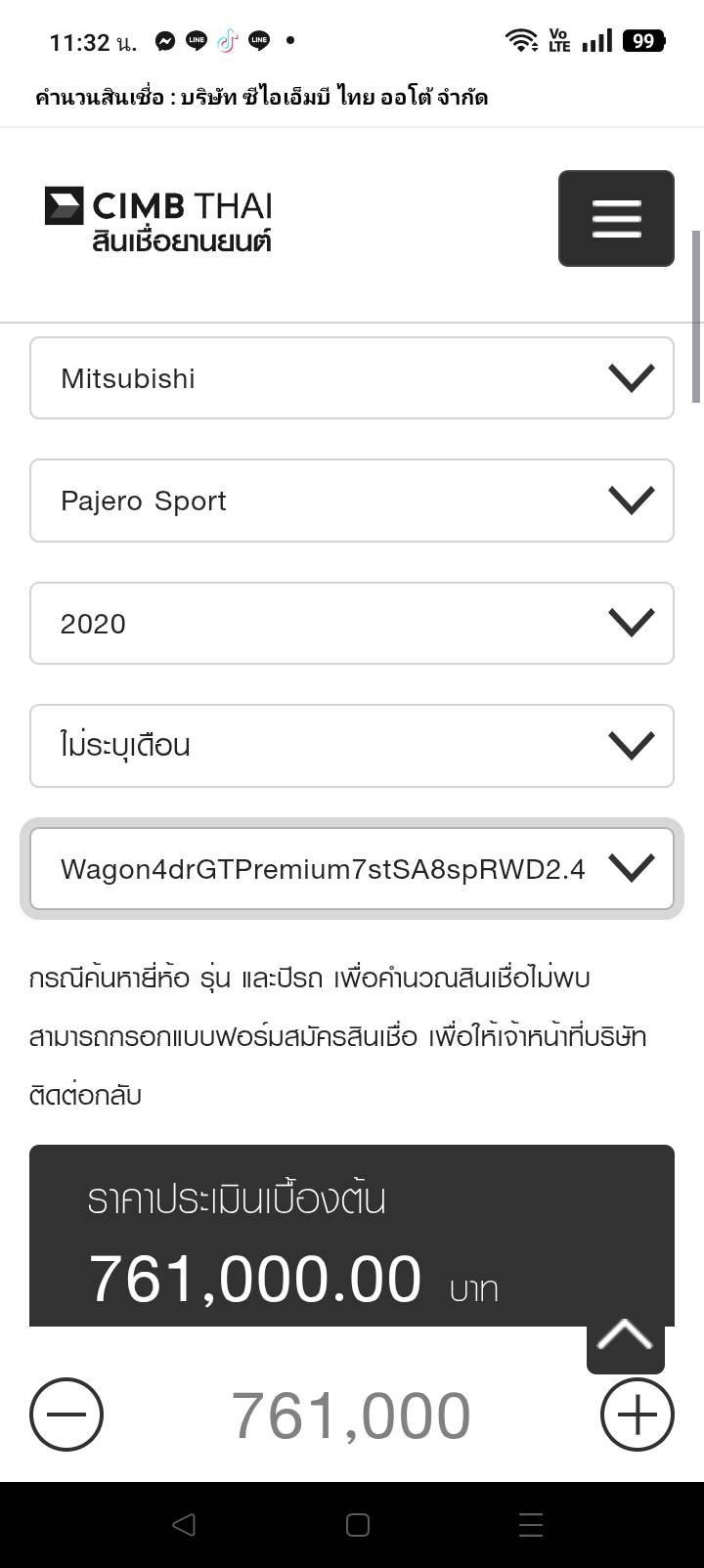Jump back to top with up arrow
This screenshot has height=1568, width=704.
626,1336
